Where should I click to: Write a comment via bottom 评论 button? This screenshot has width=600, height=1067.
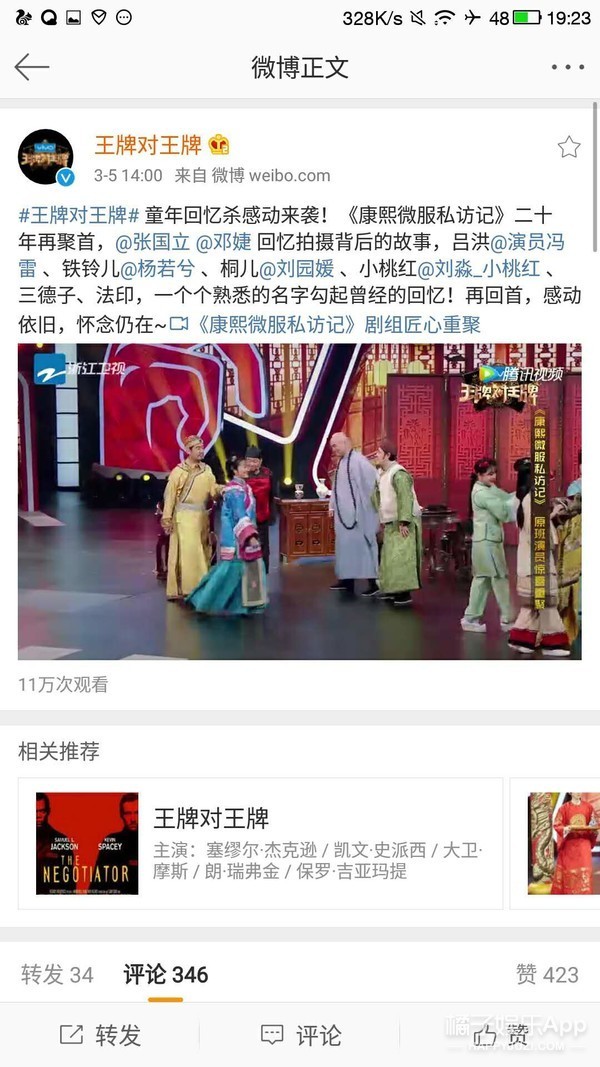pyautogui.click(x=300, y=1035)
